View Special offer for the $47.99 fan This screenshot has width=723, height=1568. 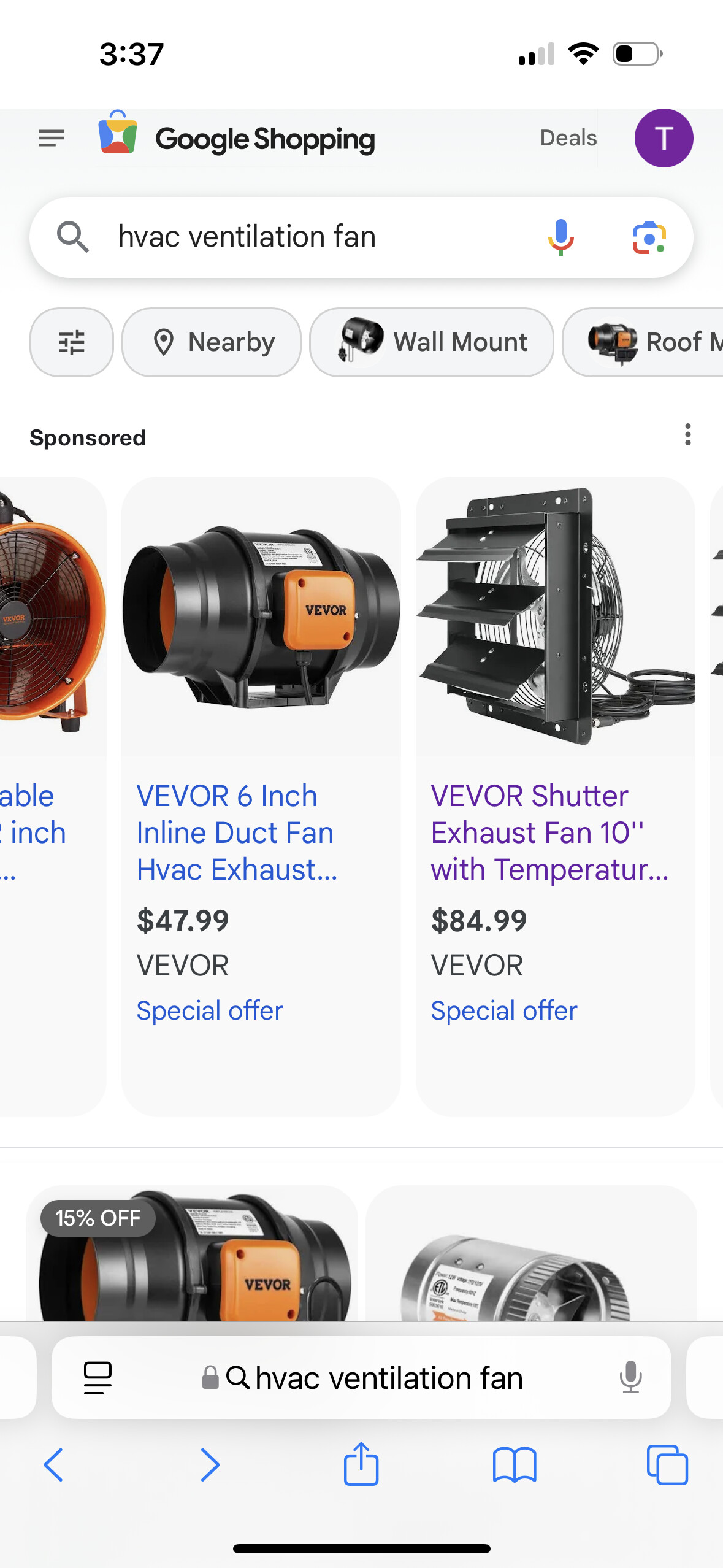210,1010
